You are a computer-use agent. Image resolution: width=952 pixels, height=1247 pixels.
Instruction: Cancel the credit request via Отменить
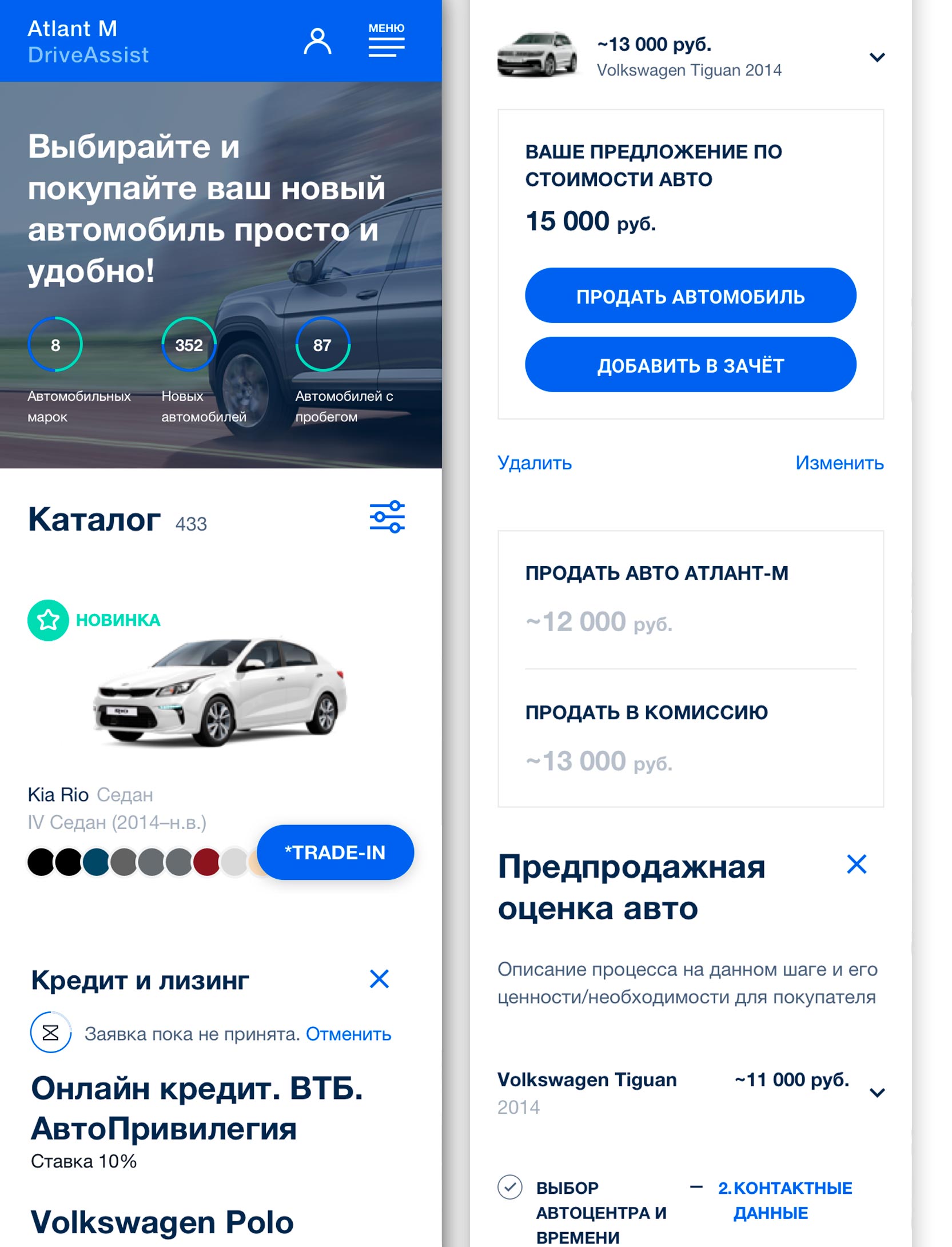pos(348,1034)
